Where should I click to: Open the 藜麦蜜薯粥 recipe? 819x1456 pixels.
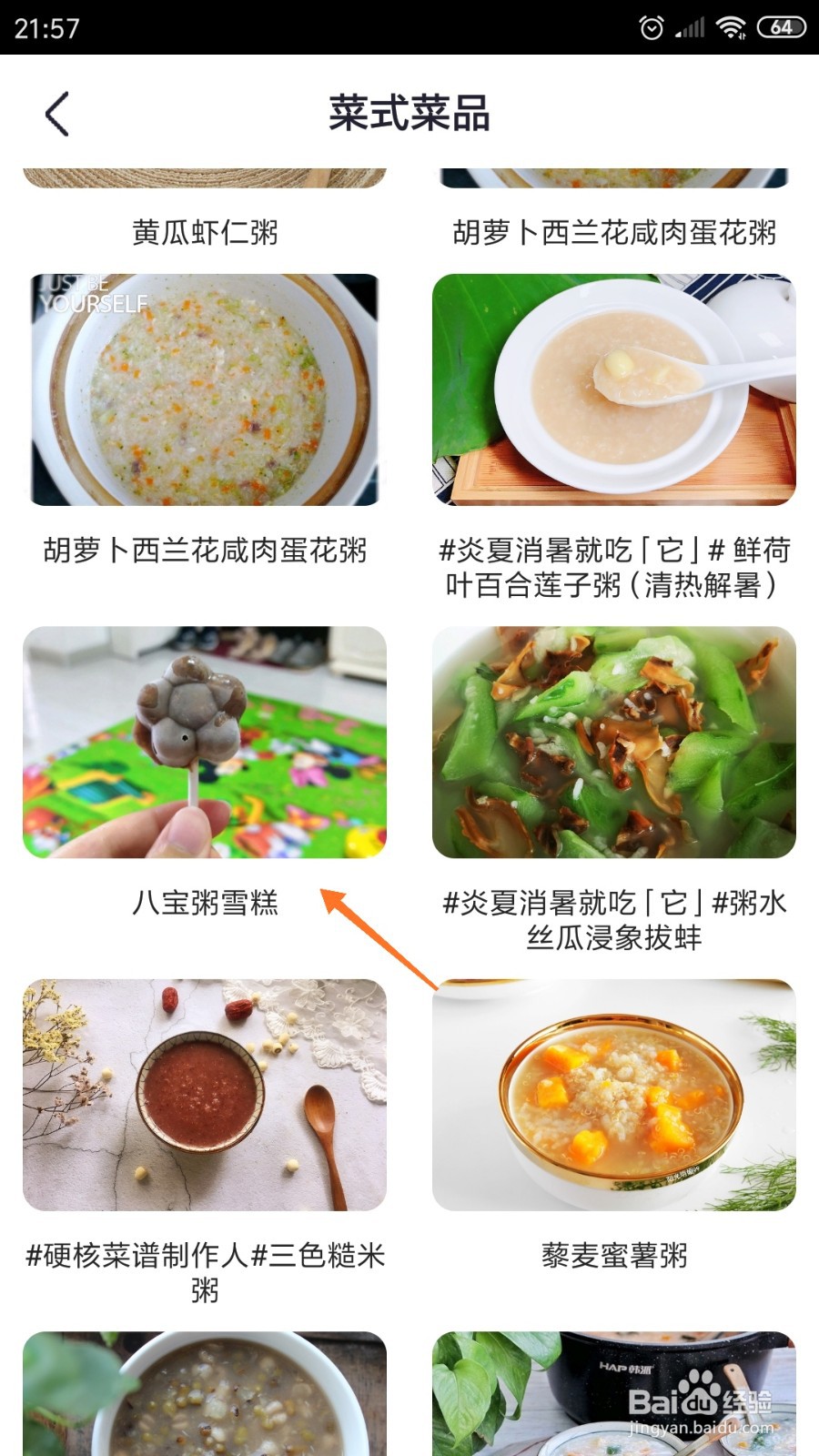[x=614, y=1257]
